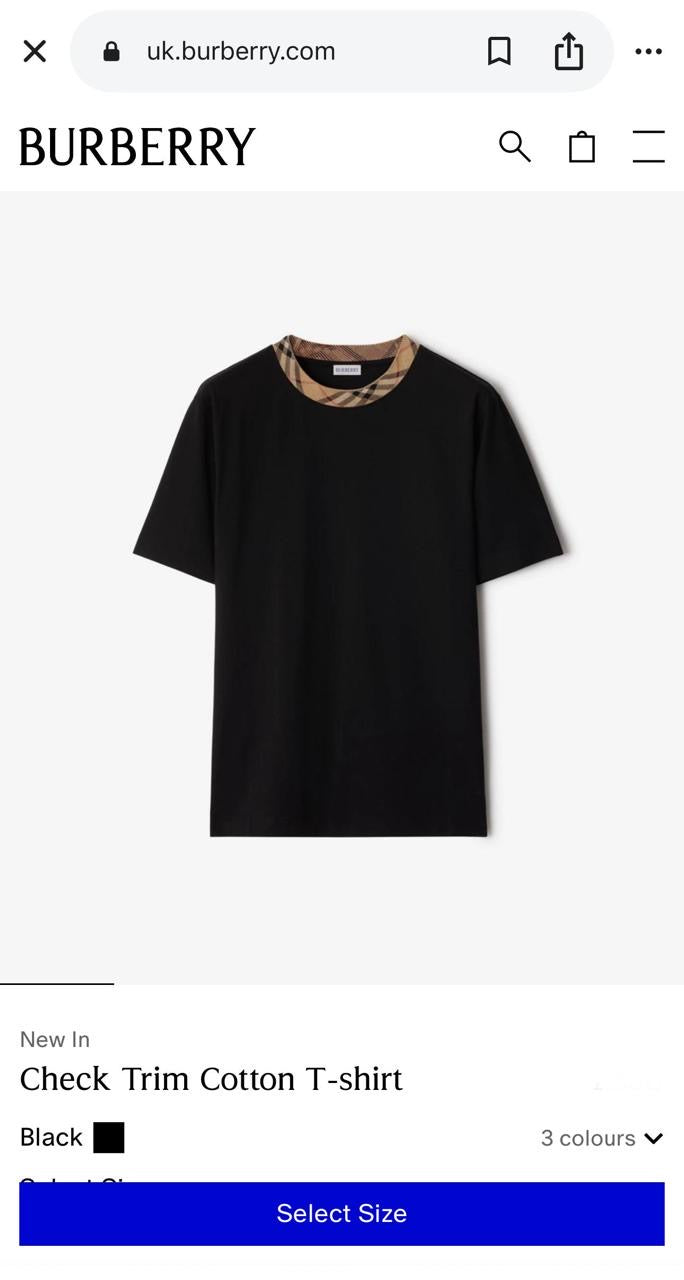Screen dimensions: 684x1280
Task: Share this page
Action: click(x=568, y=51)
